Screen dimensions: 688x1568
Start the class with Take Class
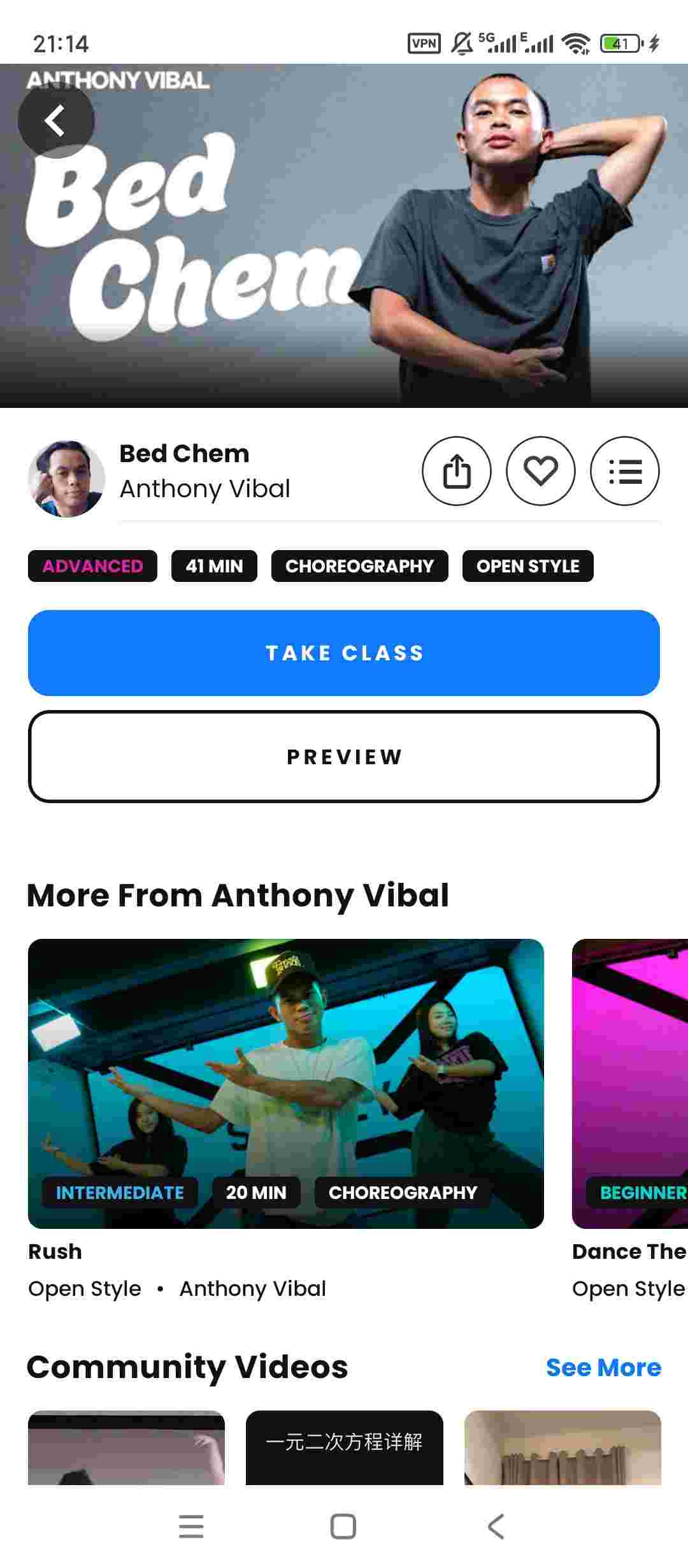coord(344,653)
